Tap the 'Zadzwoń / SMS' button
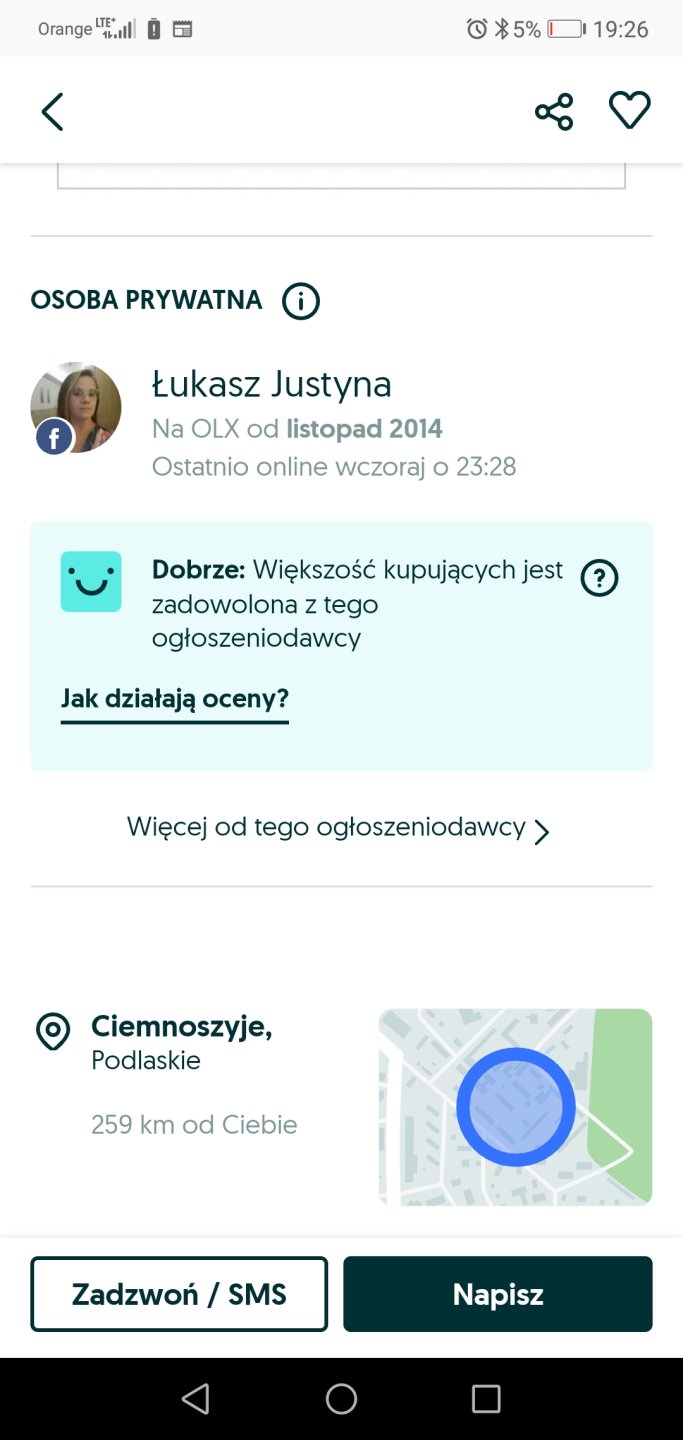Image resolution: width=683 pixels, height=1440 pixels. pos(179,1294)
